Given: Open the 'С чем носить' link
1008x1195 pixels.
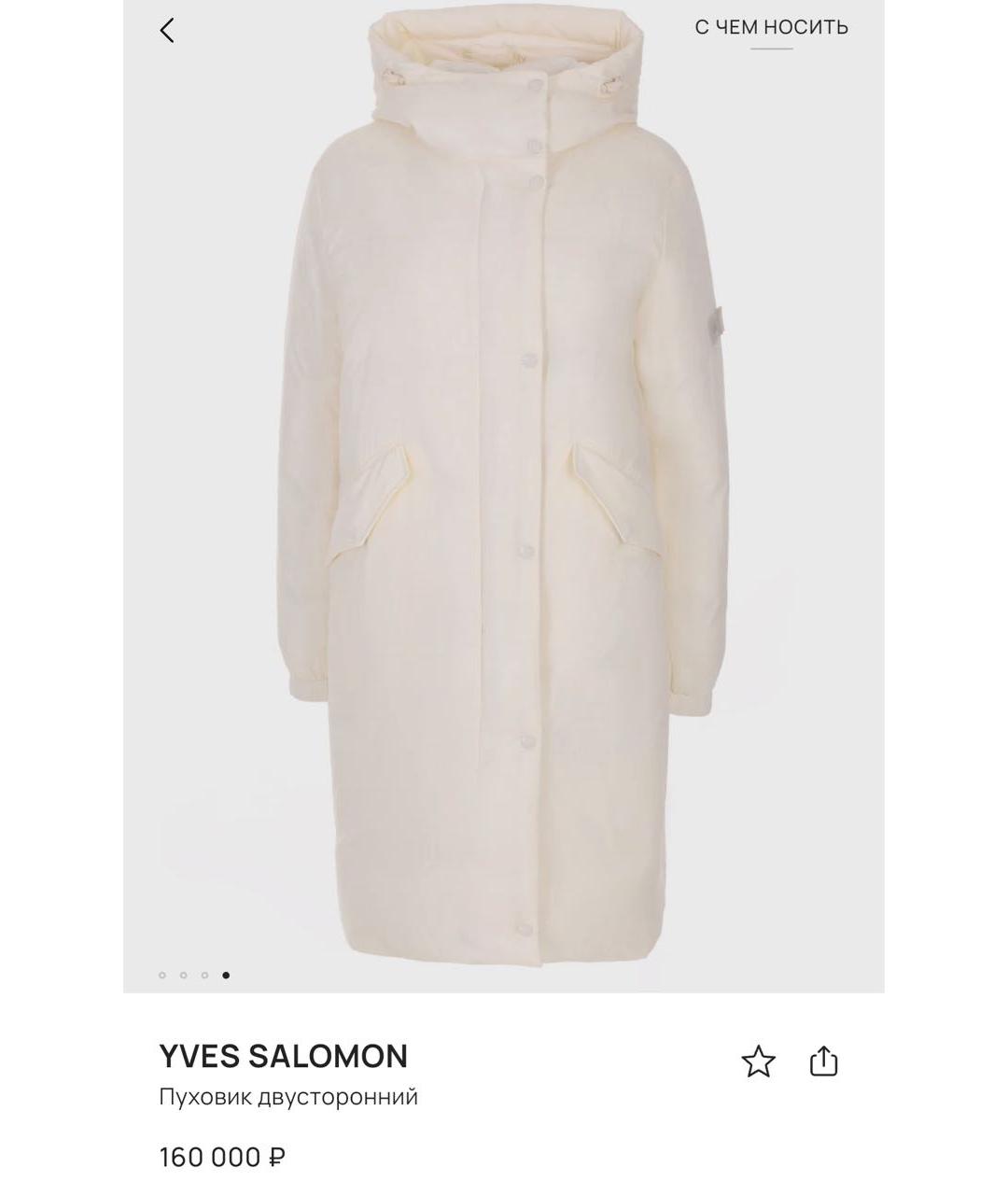Looking at the screenshot, I should [771, 28].
